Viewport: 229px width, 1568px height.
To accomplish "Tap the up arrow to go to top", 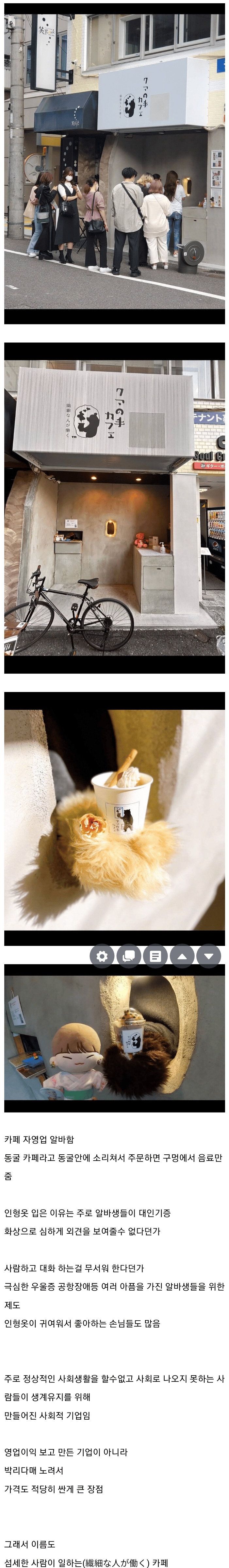I will [x=182, y=956].
